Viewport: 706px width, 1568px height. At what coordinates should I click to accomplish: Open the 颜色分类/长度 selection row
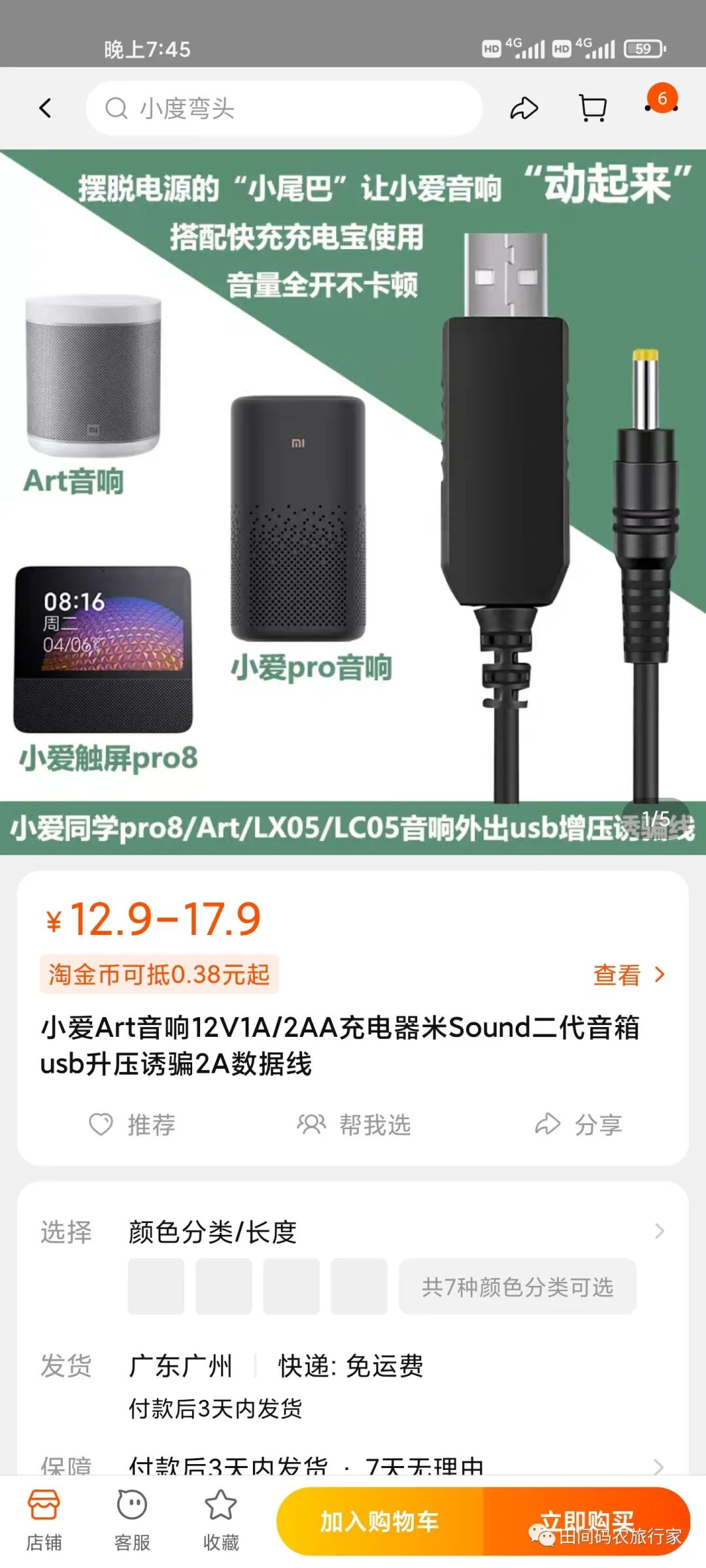tap(353, 1232)
